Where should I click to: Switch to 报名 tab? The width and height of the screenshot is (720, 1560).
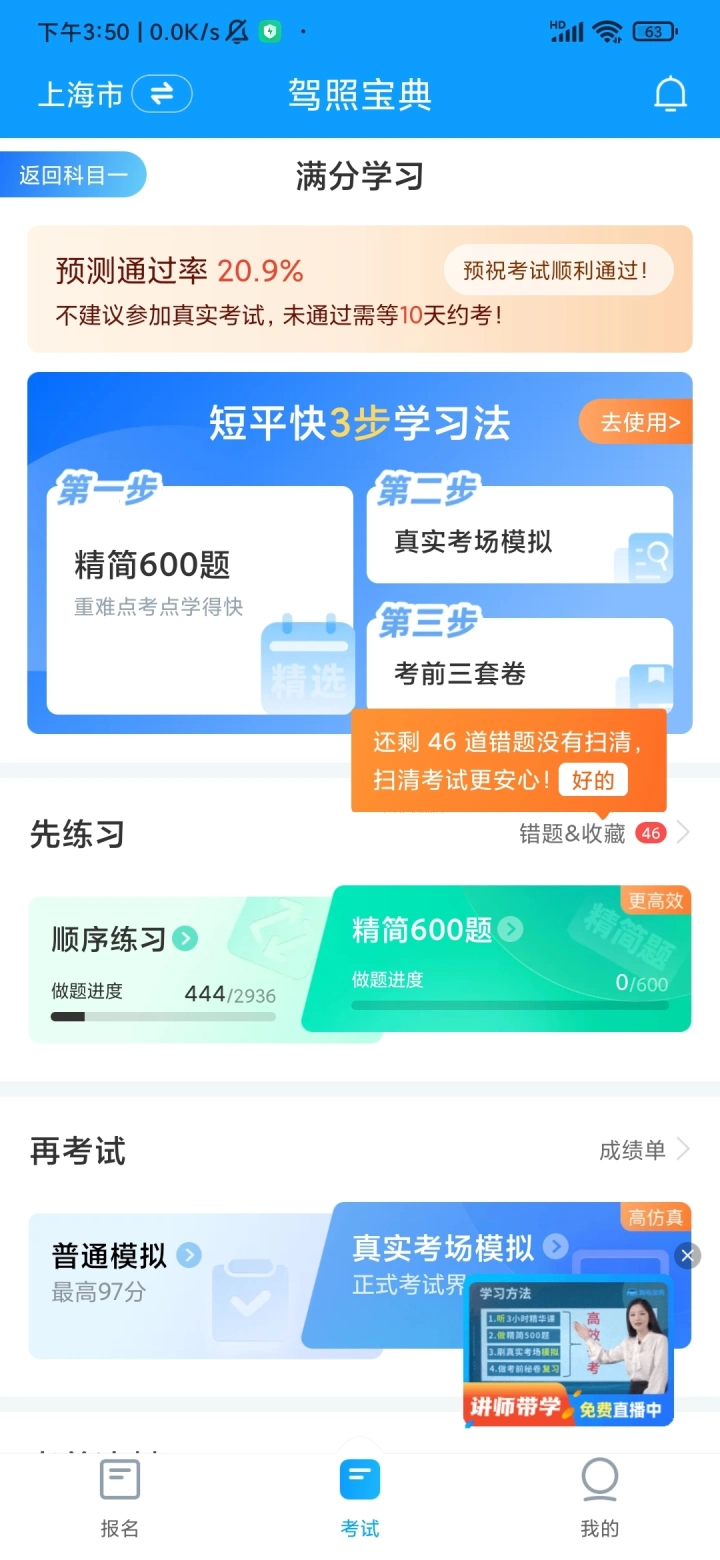120,1497
